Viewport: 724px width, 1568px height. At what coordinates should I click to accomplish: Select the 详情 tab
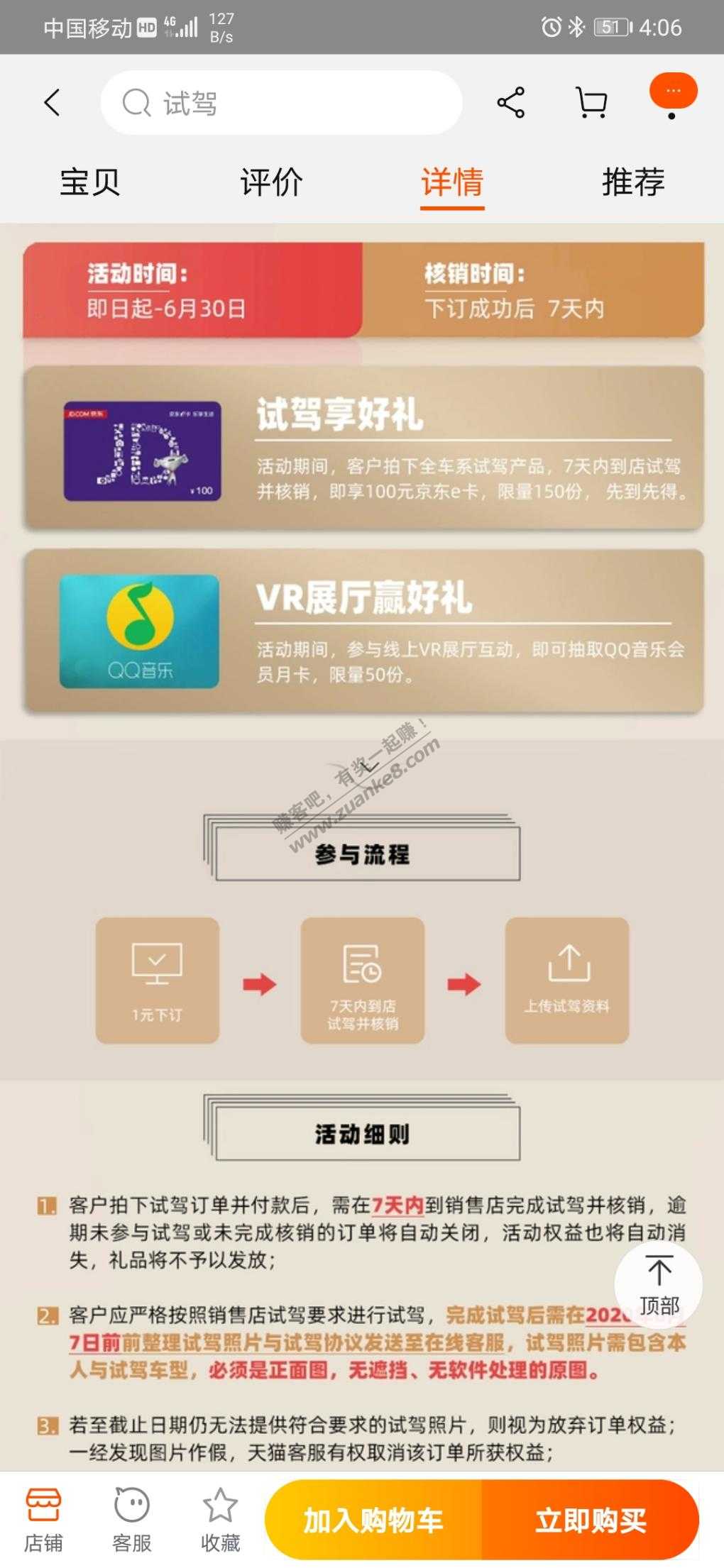click(x=452, y=182)
